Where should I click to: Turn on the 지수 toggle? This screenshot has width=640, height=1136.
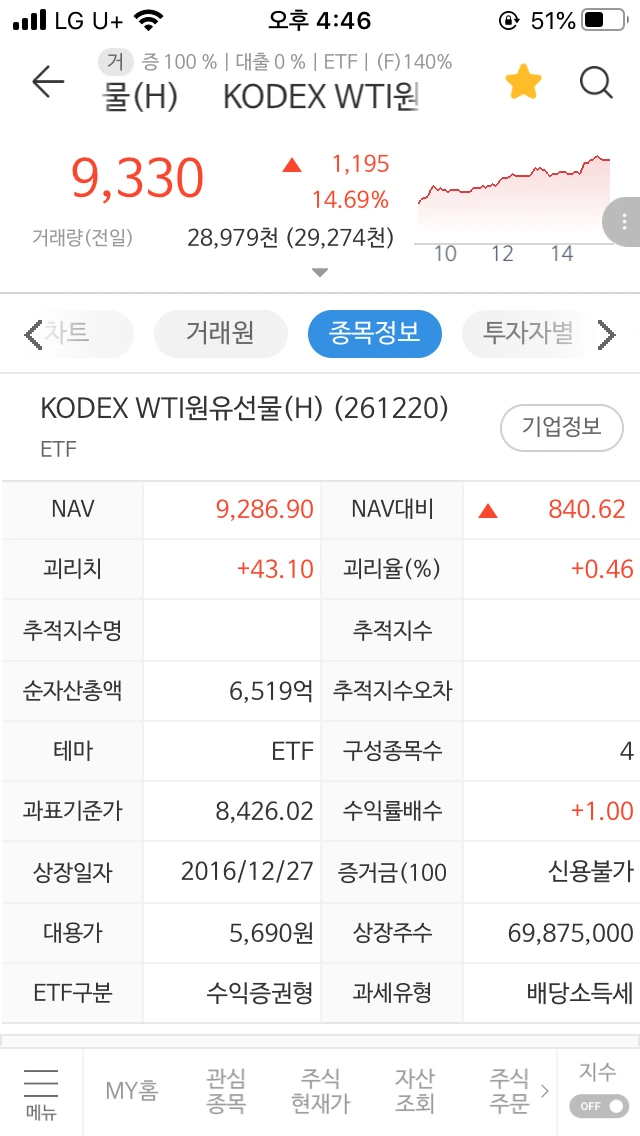pyautogui.click(x=599, y=1106)
